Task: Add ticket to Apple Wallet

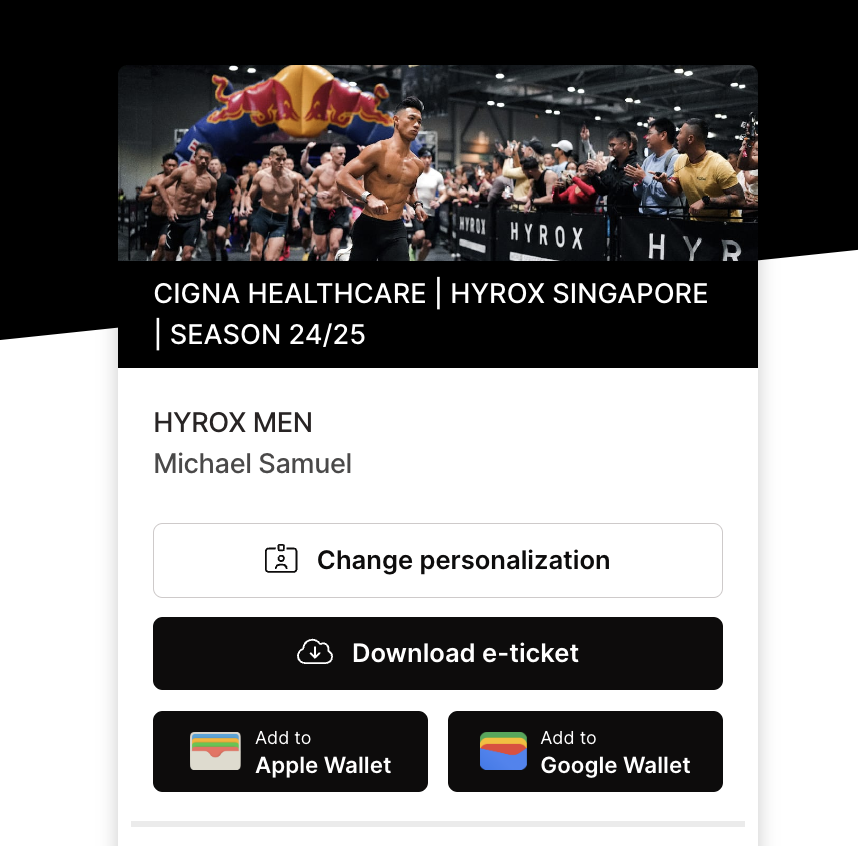Action: pos(290,752)
